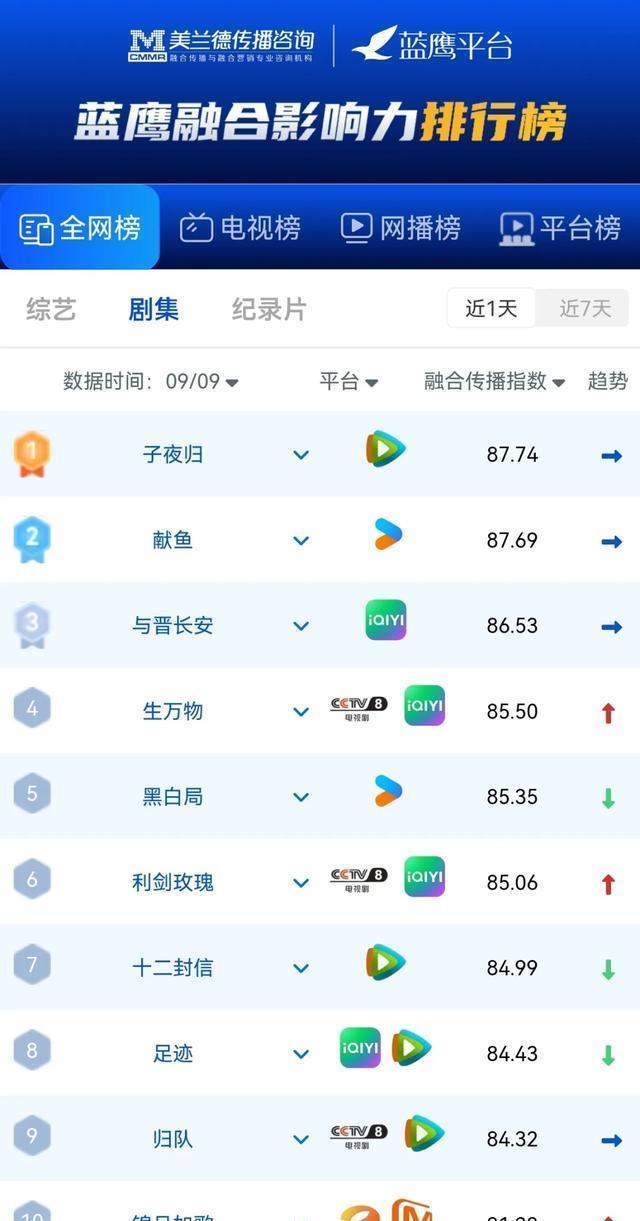Select the 近1天 range
Screen dimensions: 640x1221
491,308
